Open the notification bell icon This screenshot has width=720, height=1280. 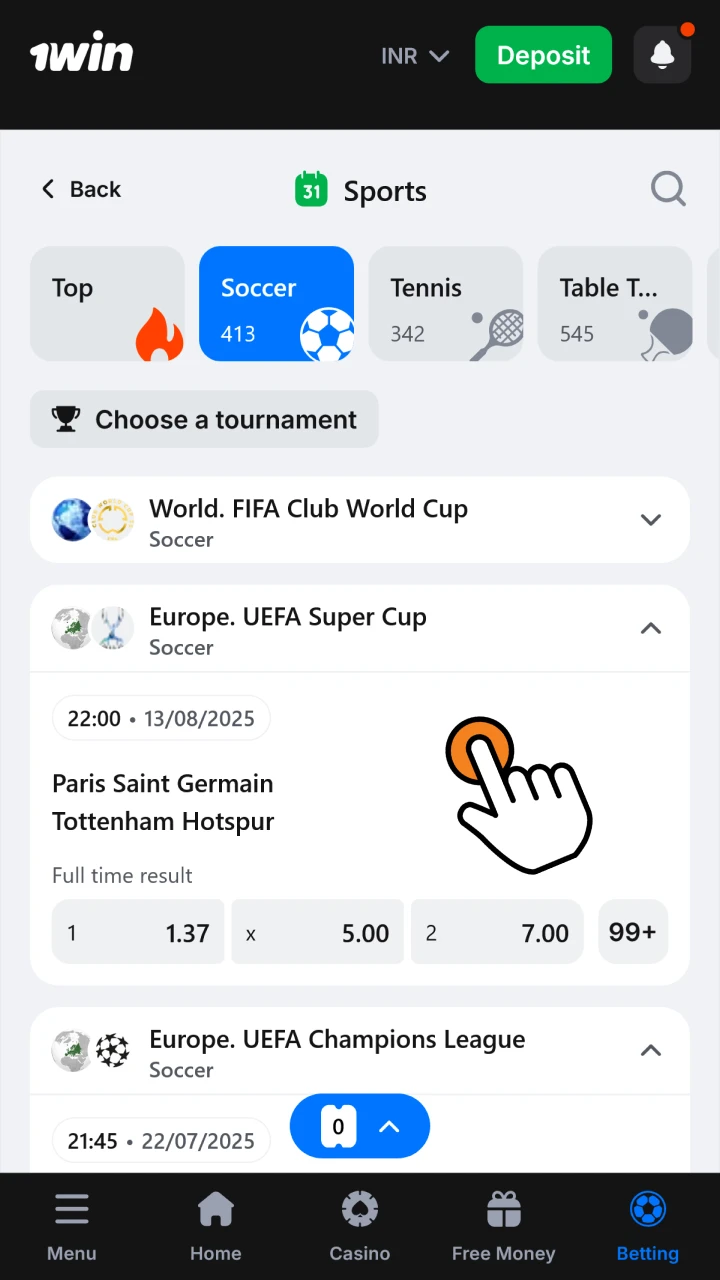662,54
